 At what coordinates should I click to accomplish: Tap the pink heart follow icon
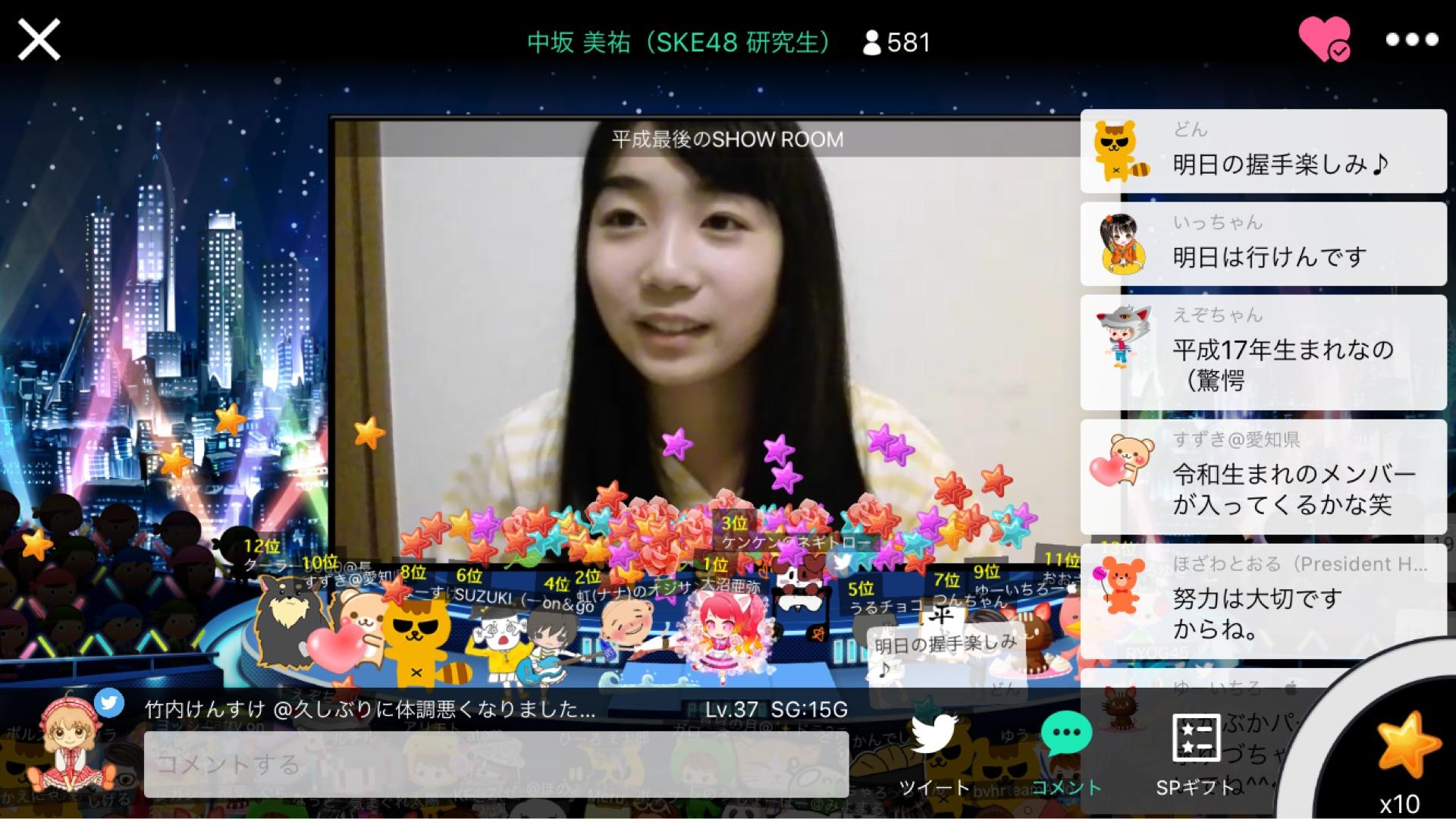pyautogui.click(x=1324, y=39)
